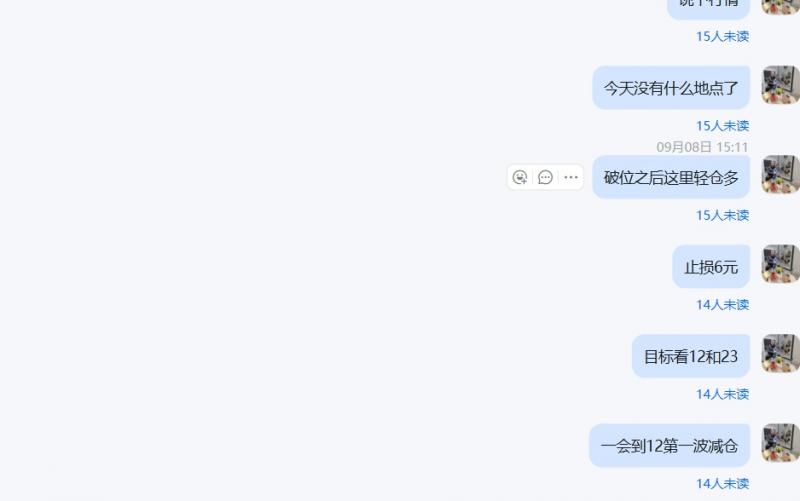Viewport: 800px width, 501px height.
Task: View unread count under 今天没有什么地点了
Action: pyautogui.click(x=722, y=126)
